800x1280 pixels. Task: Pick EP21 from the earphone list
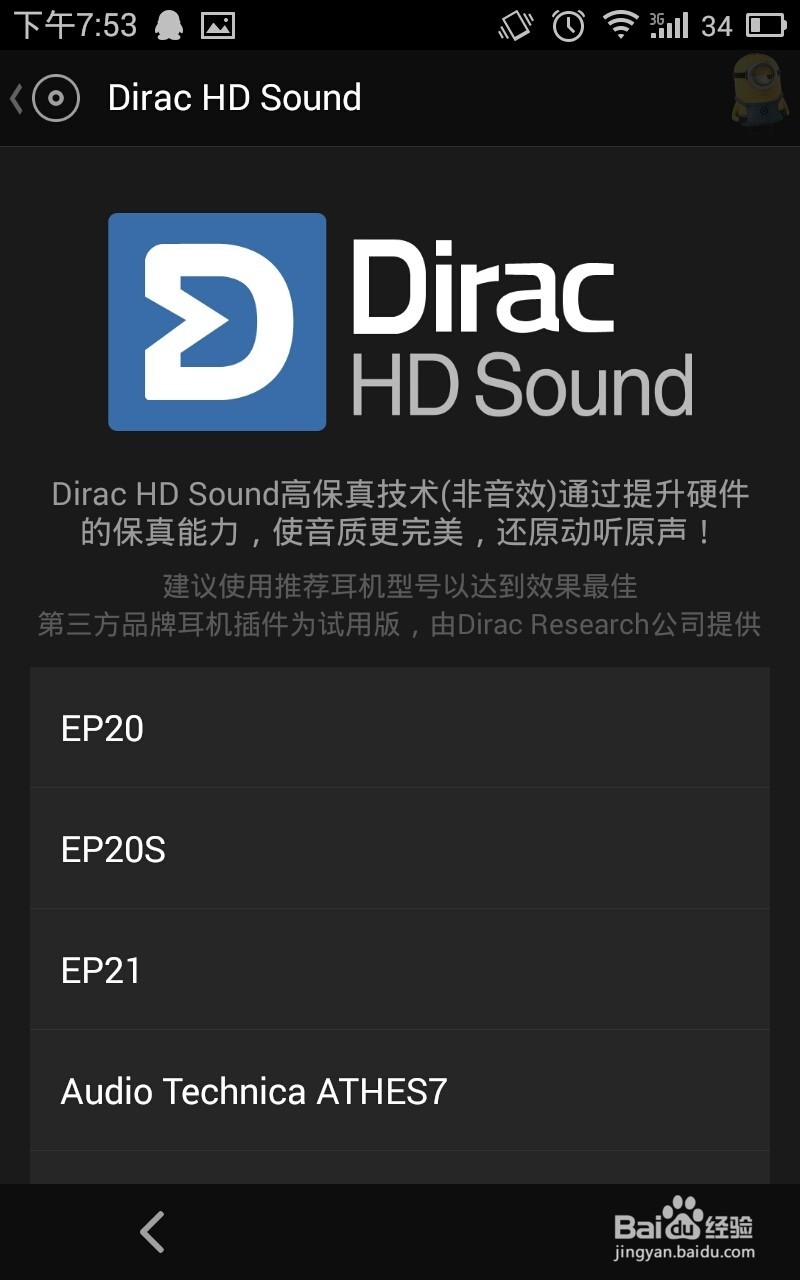pyautogui.click(x=400, y=970)
